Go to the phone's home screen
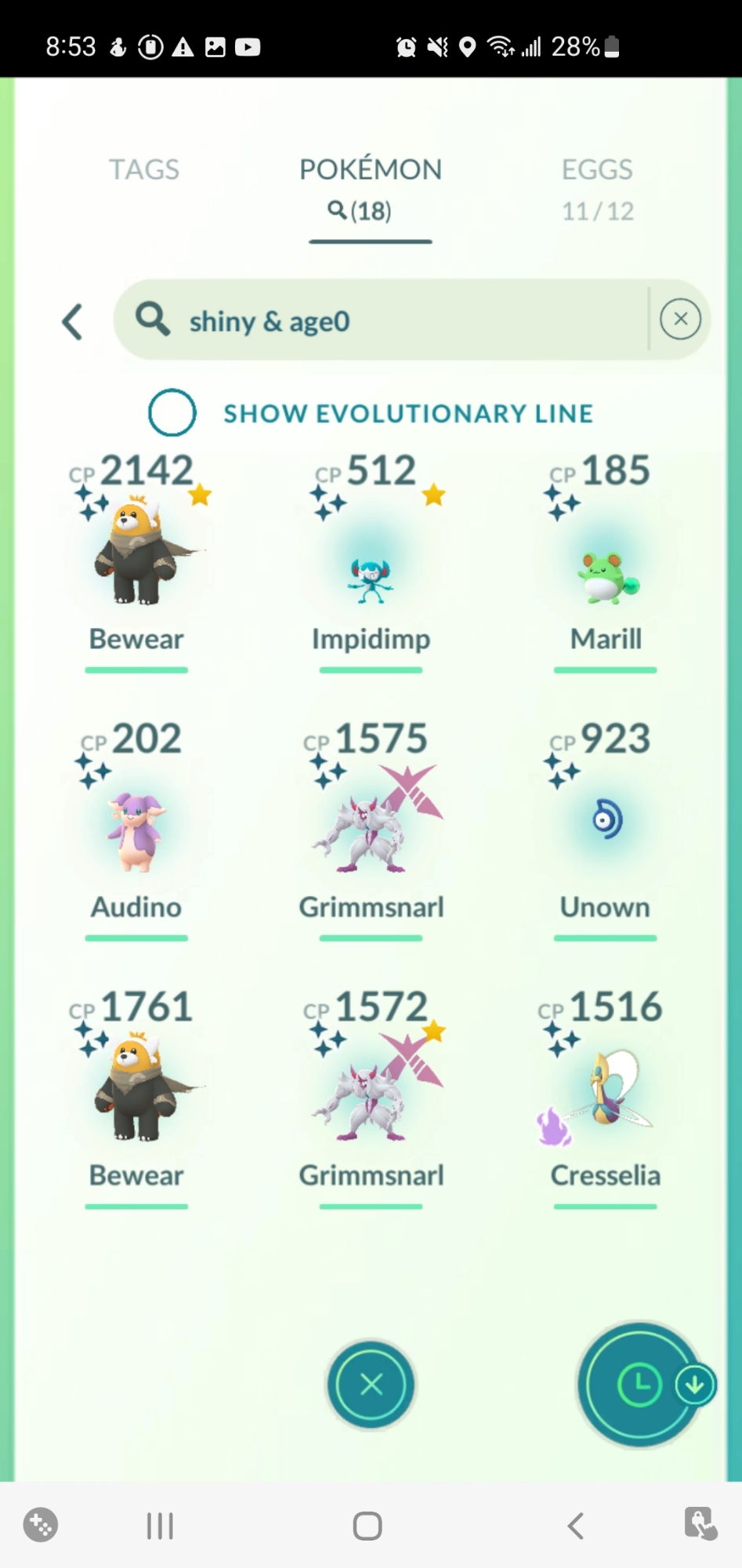 367,1526
